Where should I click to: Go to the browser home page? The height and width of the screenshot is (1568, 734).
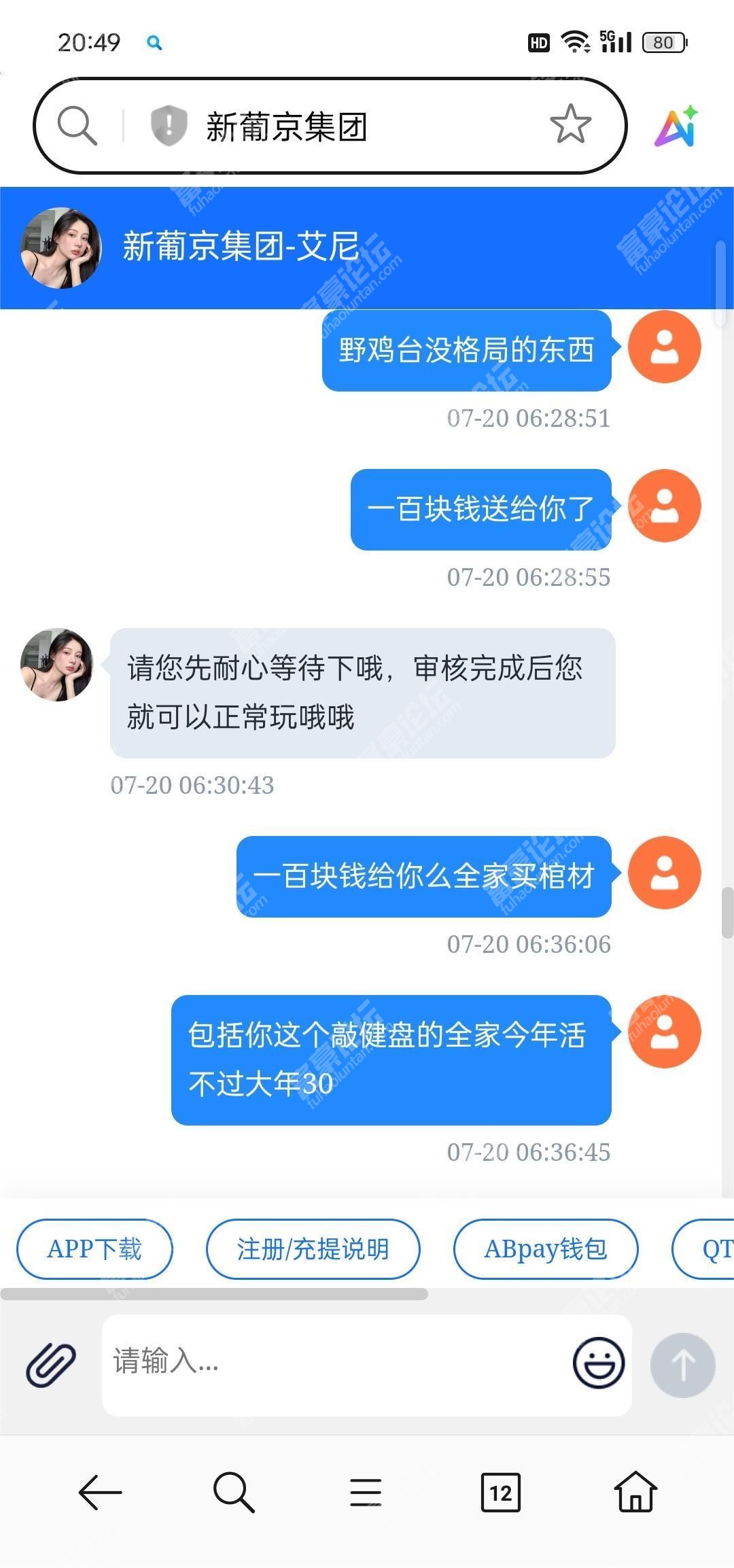pyautogui.click(x=635, y=1493)
